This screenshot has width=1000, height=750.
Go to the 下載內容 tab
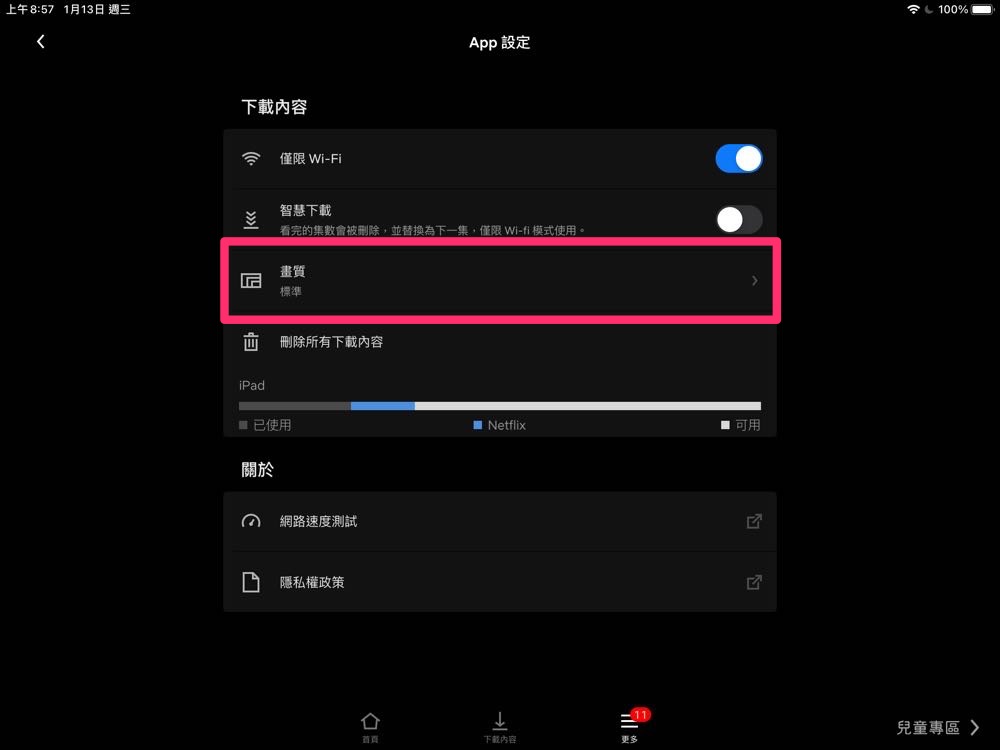pyautogui.click(x=500, y=726)
